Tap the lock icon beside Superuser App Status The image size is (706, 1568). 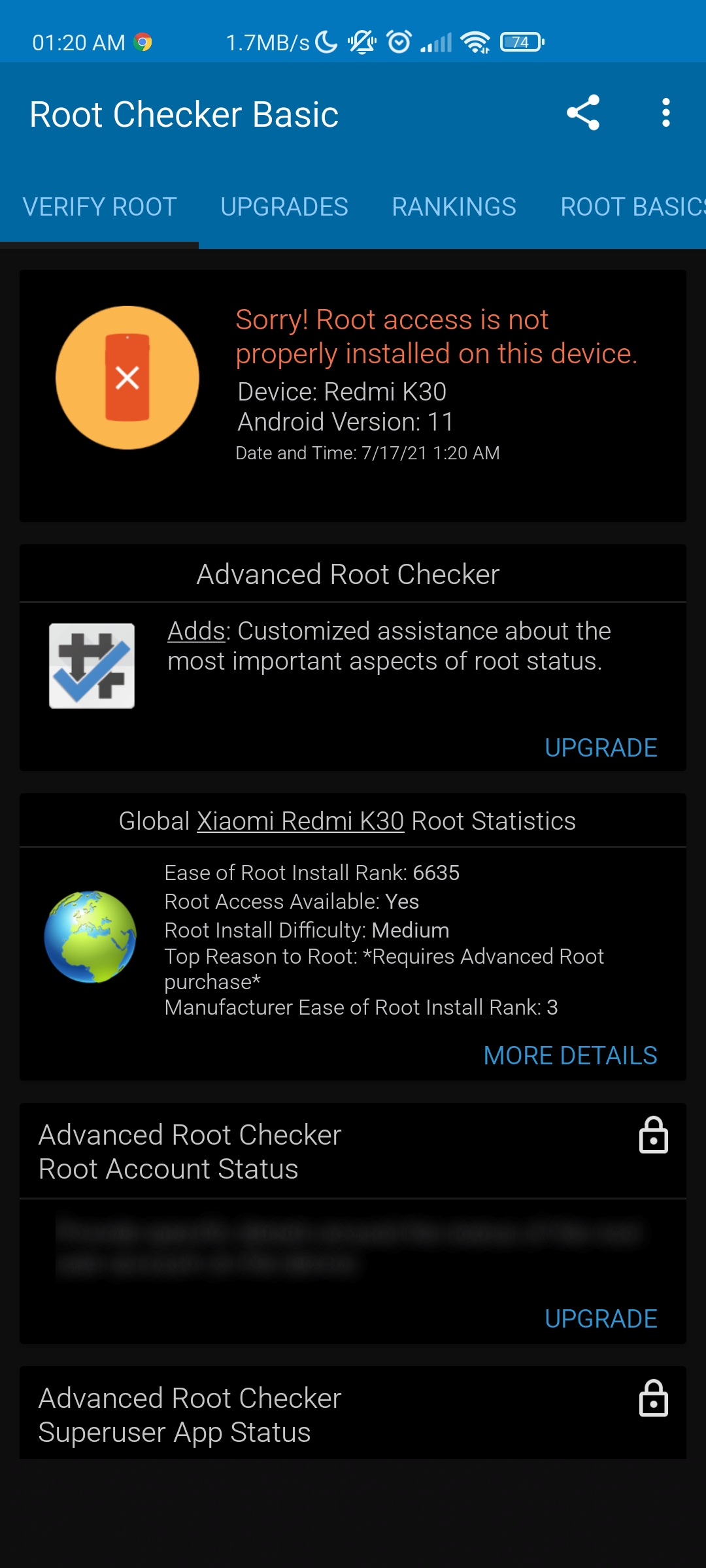coord(654,1398)
